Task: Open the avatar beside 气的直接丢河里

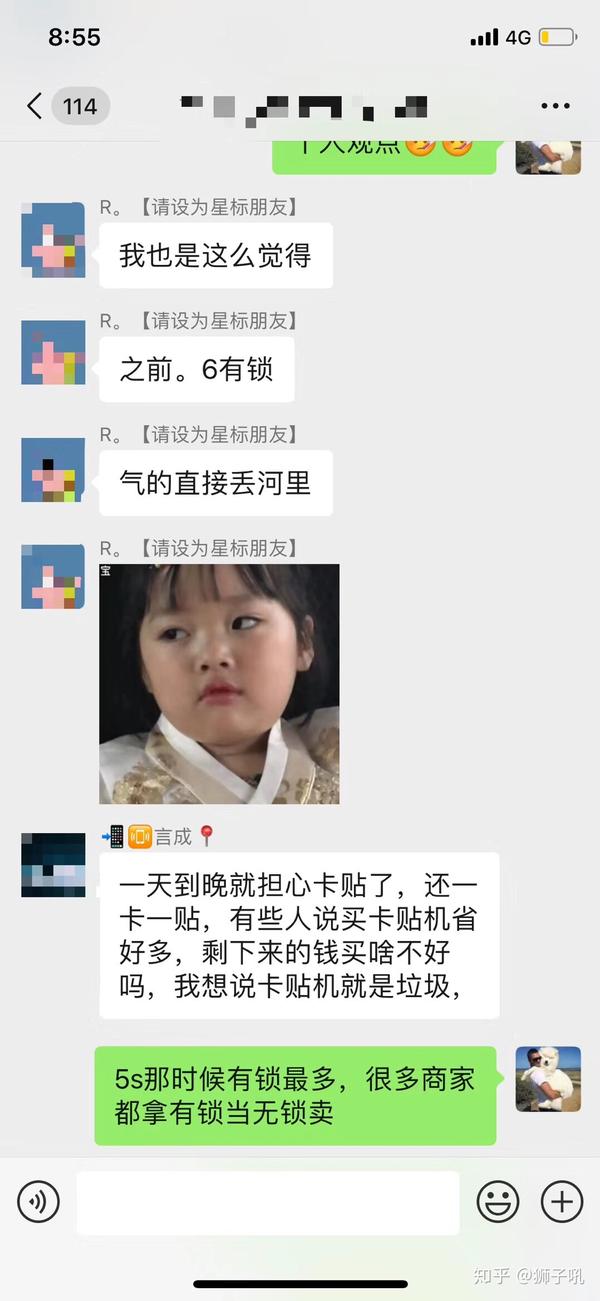Action: tap(53, 470)
